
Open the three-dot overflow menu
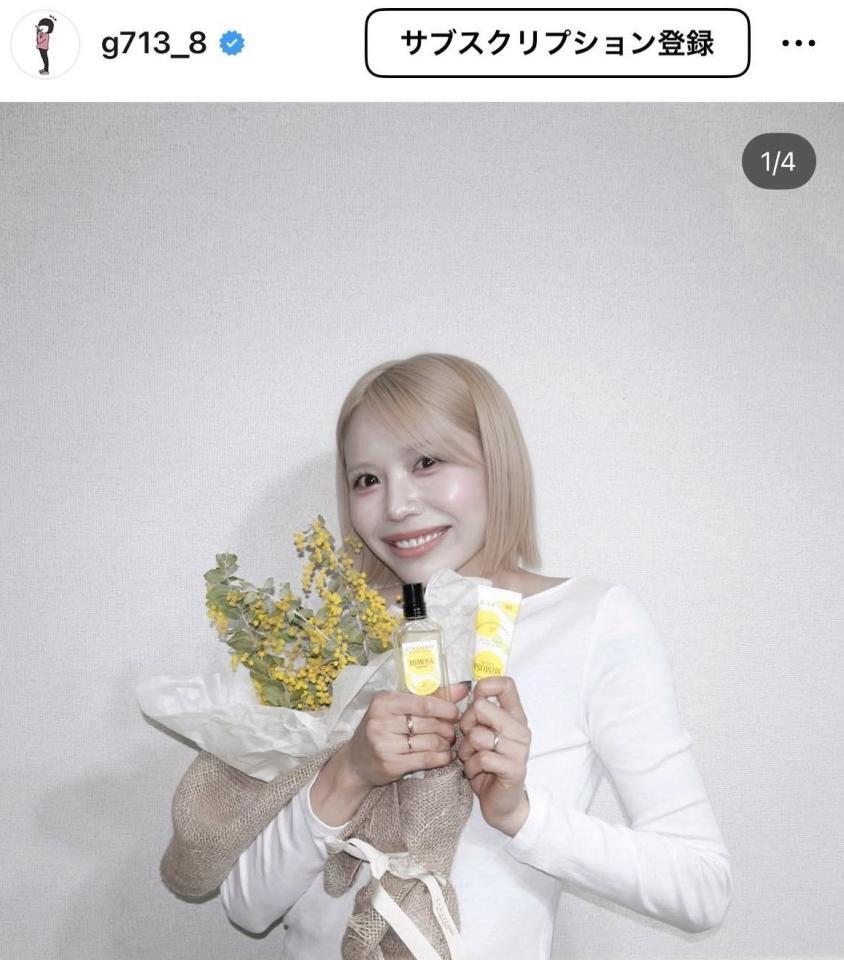[x=797, y=44]
